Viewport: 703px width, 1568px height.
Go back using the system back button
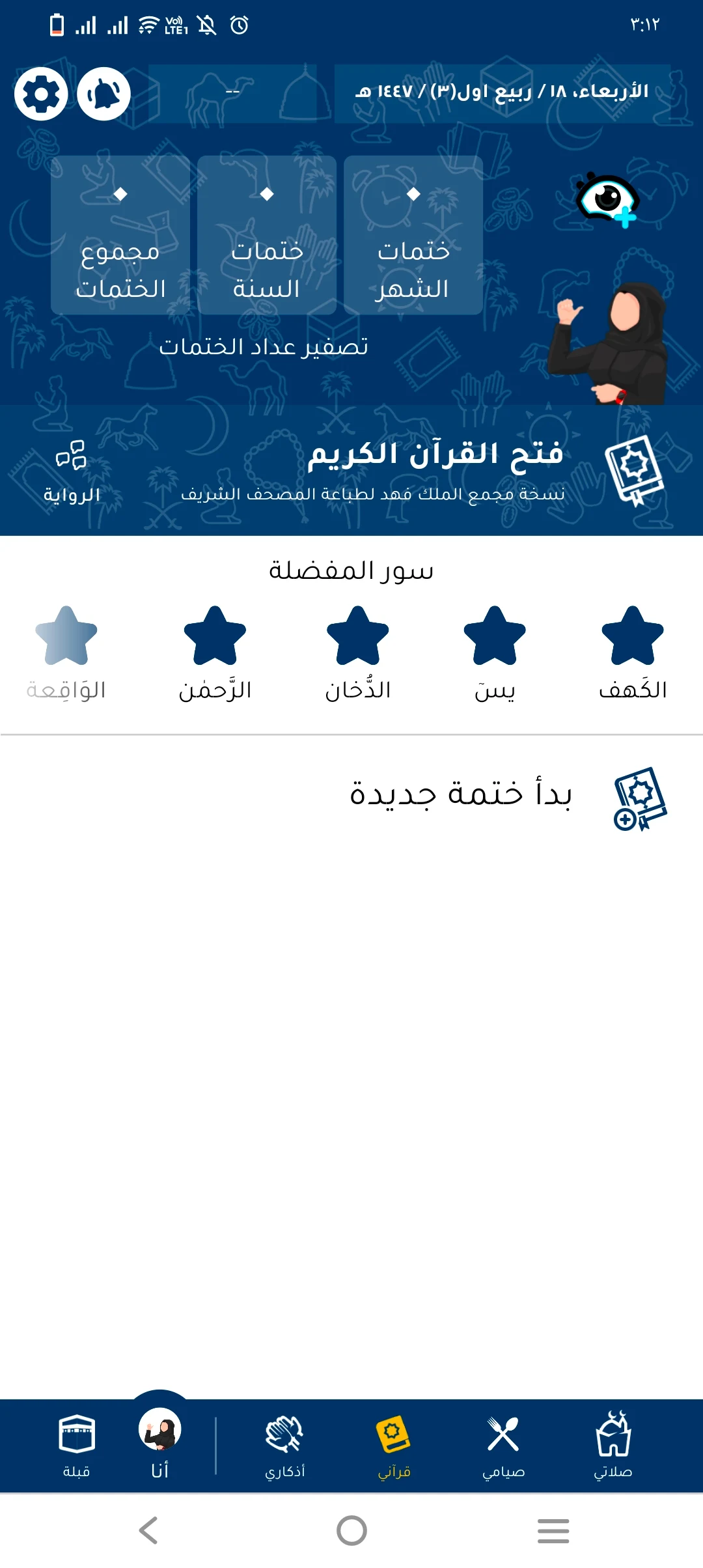coord(149,1530)
